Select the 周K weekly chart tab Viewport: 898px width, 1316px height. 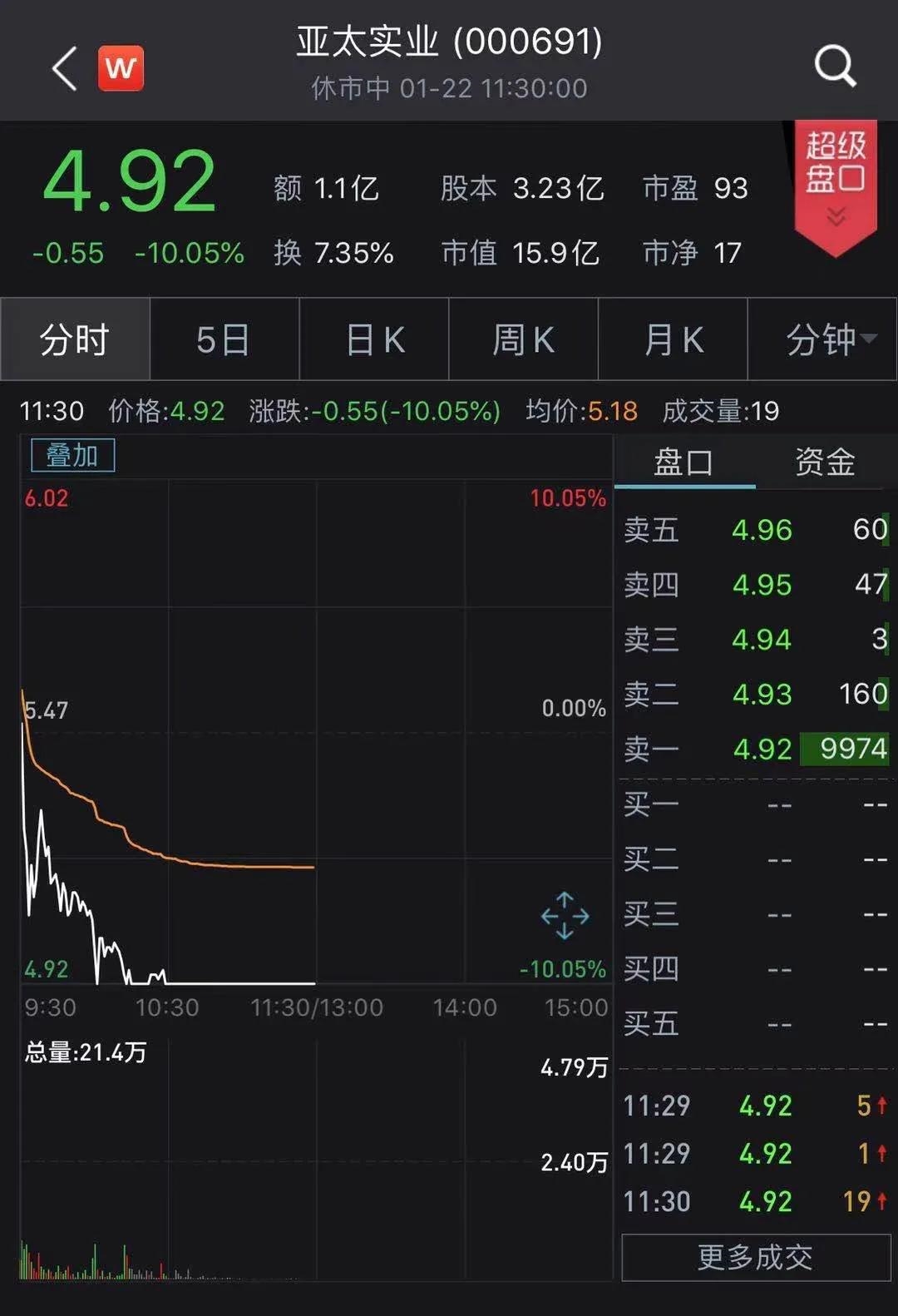click(x=523, y=339)
